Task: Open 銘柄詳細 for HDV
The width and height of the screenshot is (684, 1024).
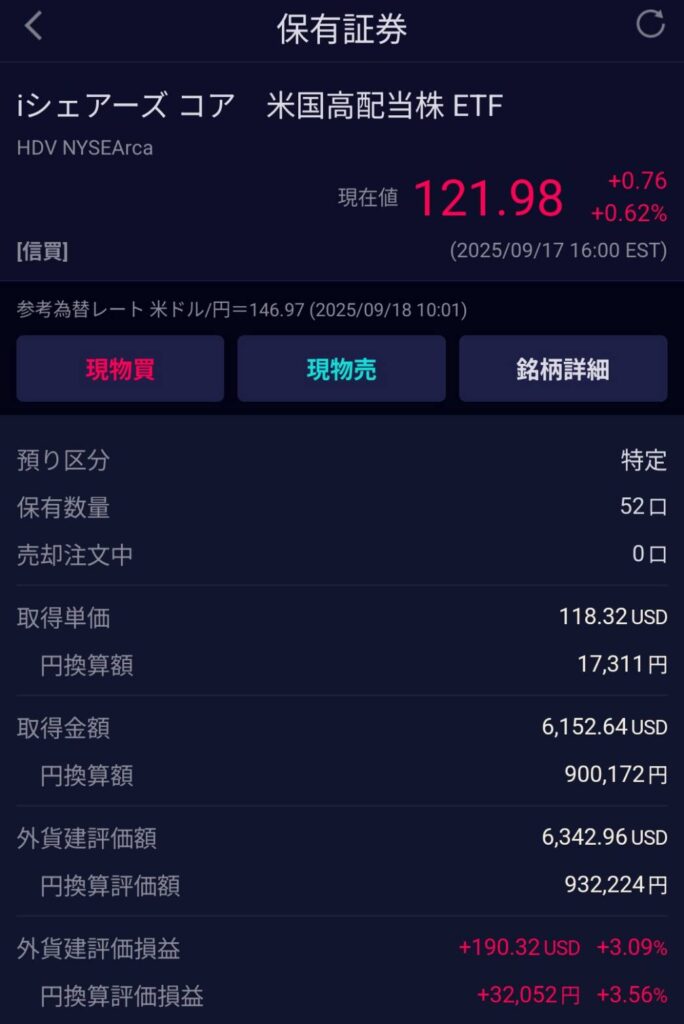Action: (562, 369)
